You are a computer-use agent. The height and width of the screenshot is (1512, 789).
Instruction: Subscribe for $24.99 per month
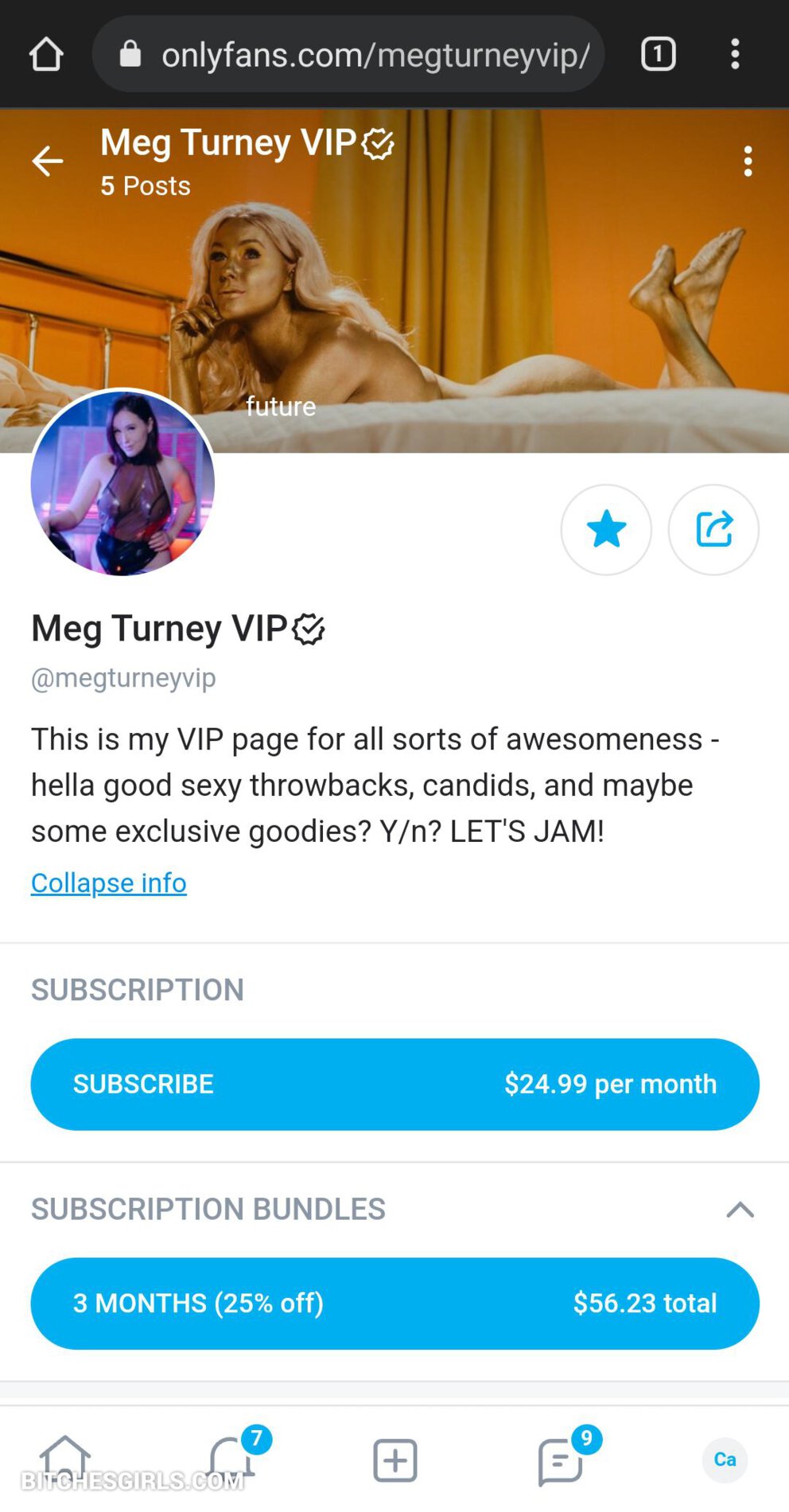[x=394, y=1084]
